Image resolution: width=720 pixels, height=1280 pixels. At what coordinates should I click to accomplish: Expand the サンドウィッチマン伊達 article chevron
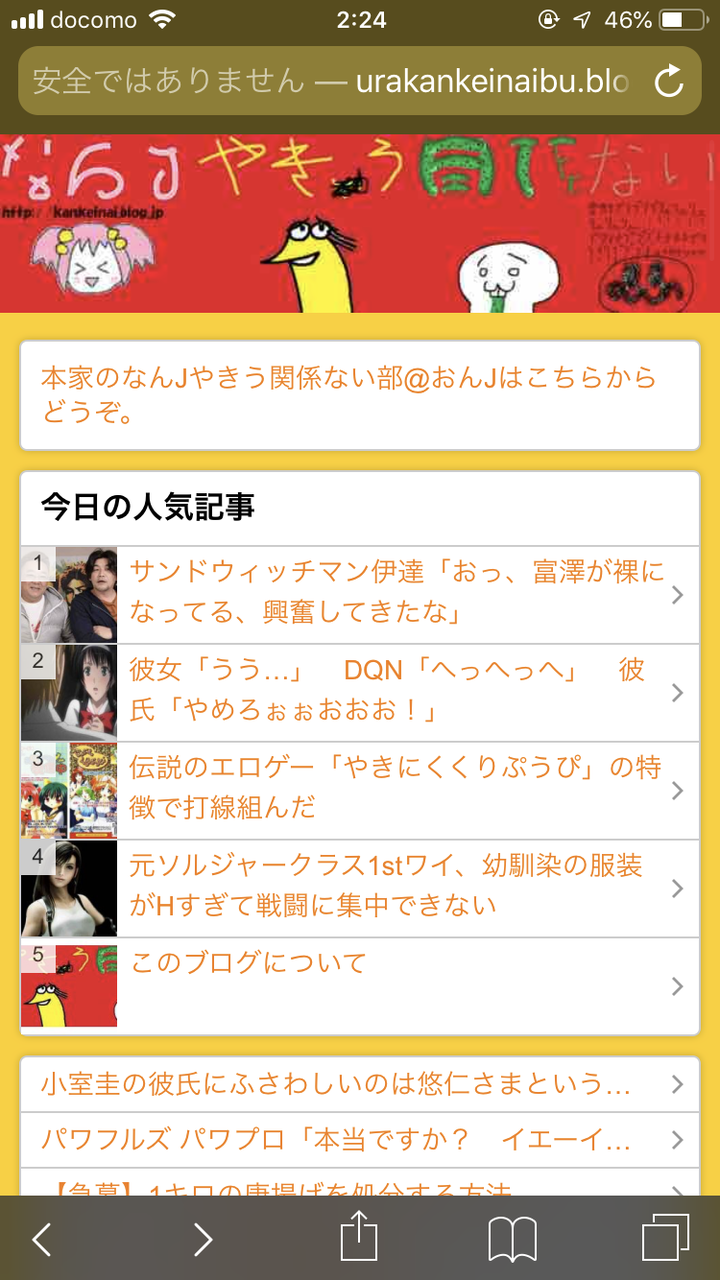[676, 594]
